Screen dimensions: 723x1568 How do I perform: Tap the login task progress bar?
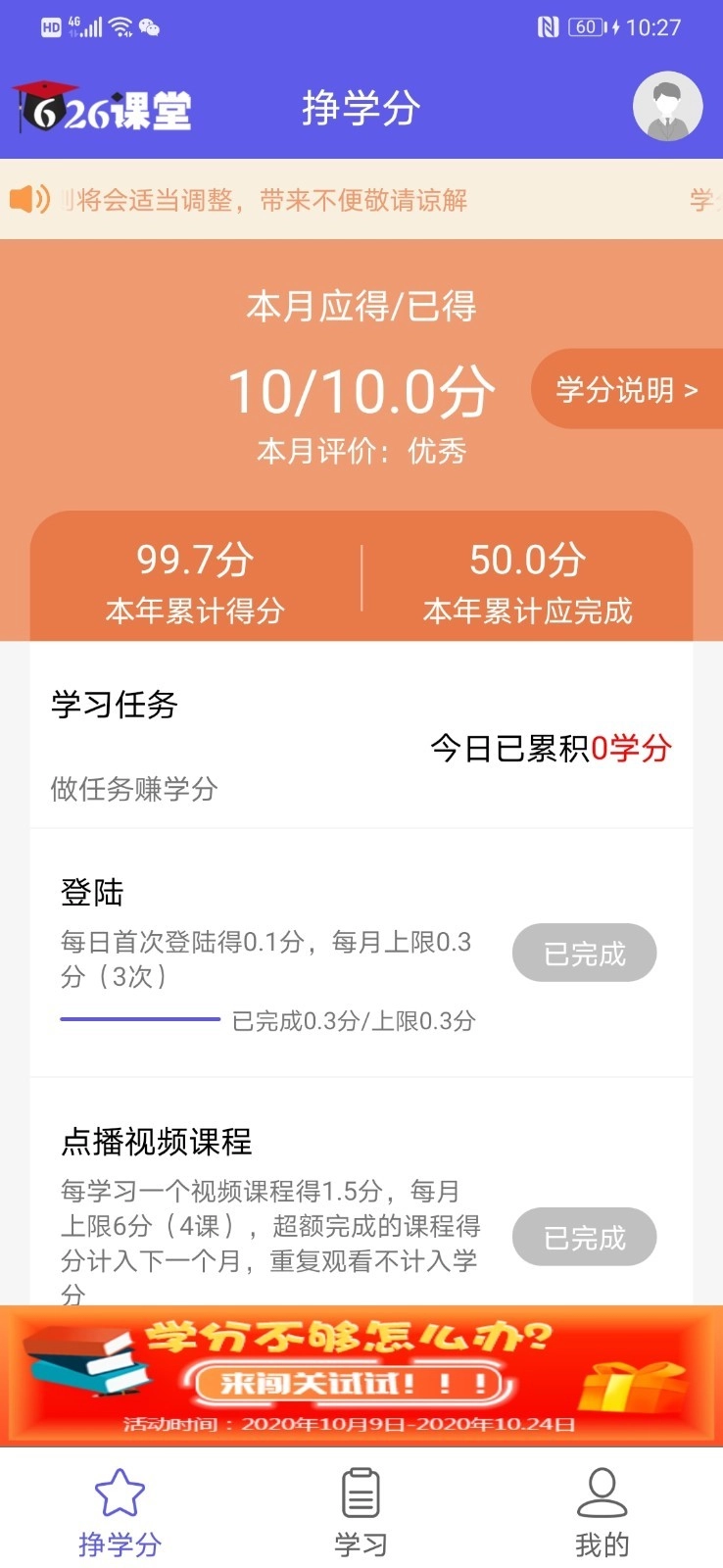138,1019
